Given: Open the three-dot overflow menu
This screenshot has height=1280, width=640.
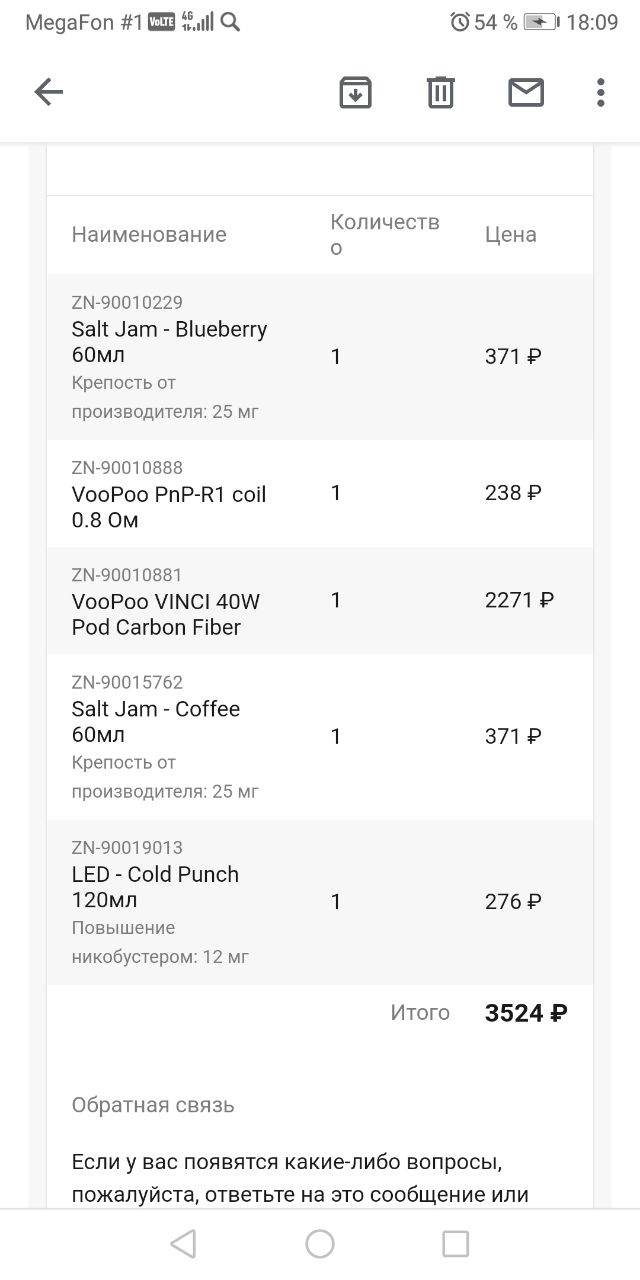Looking at the screenshot, I should click(x=600, y=93).
